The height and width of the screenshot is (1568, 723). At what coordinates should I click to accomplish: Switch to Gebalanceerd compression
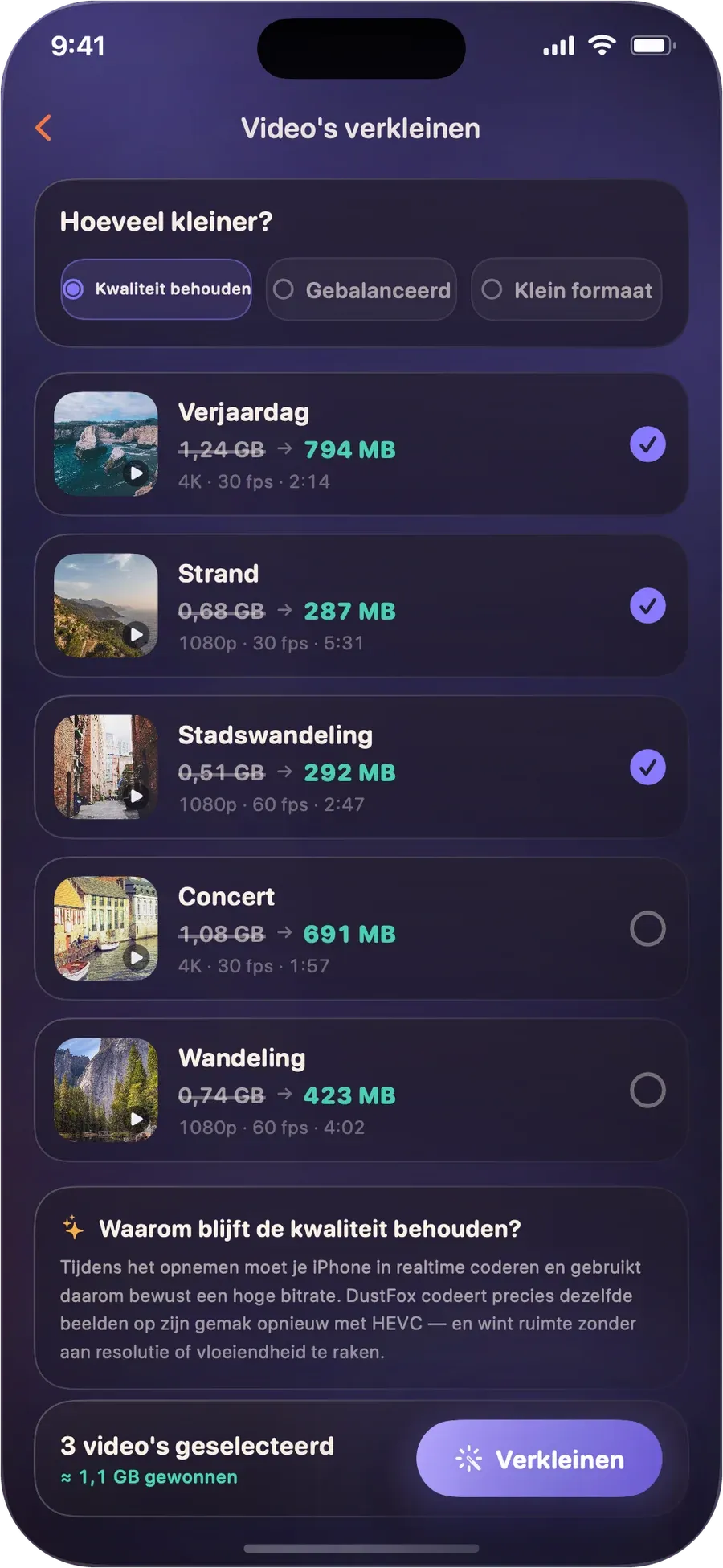[361, 289]
